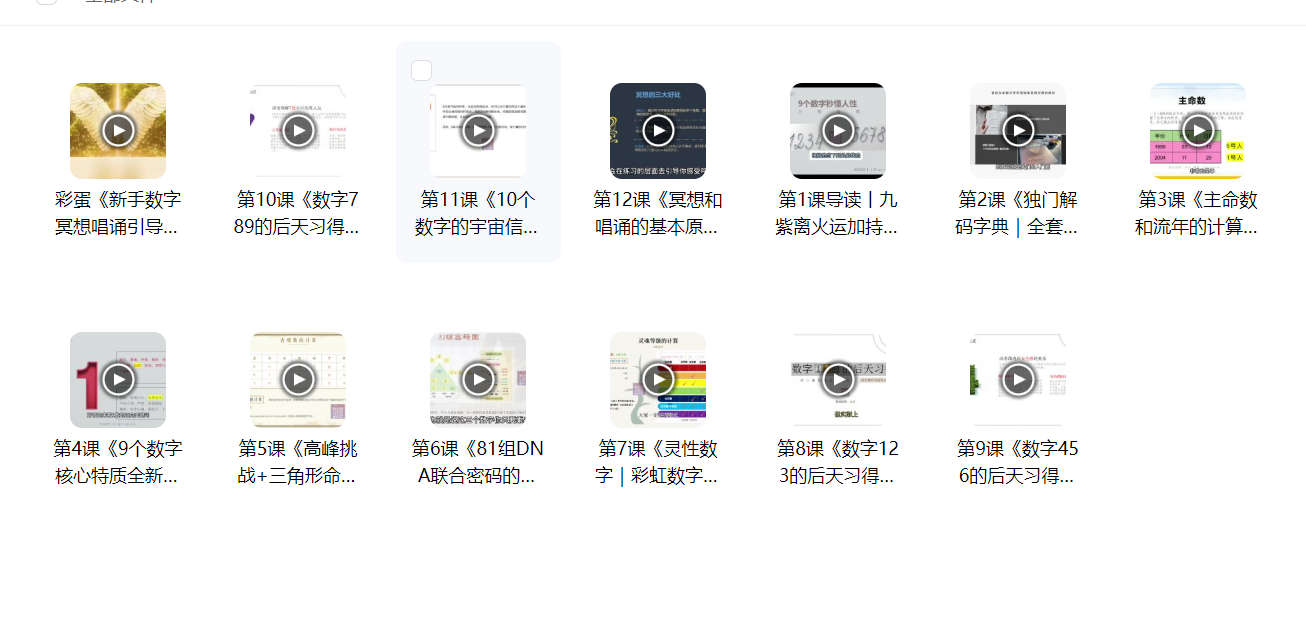Open 第9课《数字456的后天习得》 video

click(1018, 380)
